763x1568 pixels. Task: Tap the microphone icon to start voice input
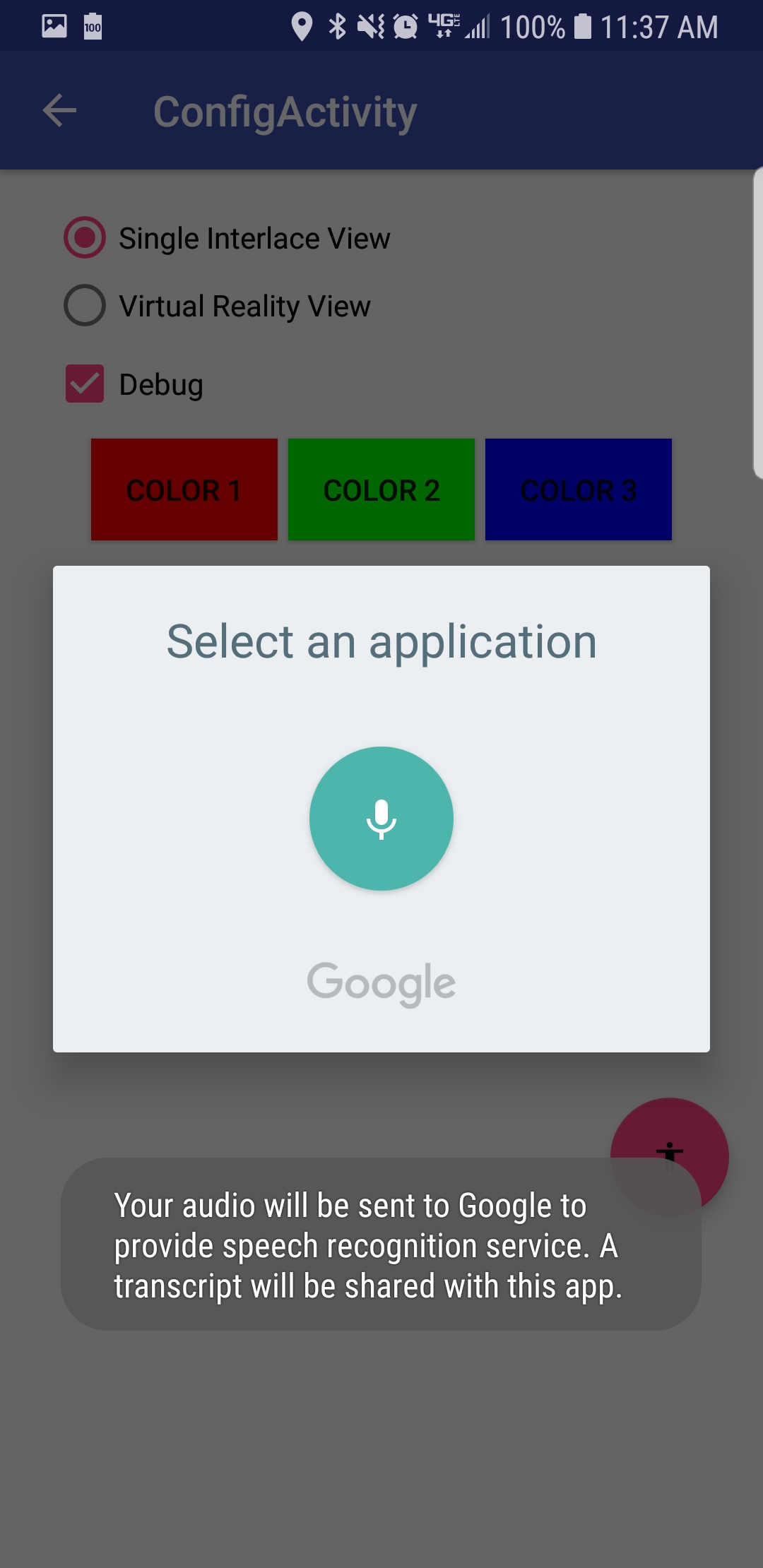[x=381, y=818]
